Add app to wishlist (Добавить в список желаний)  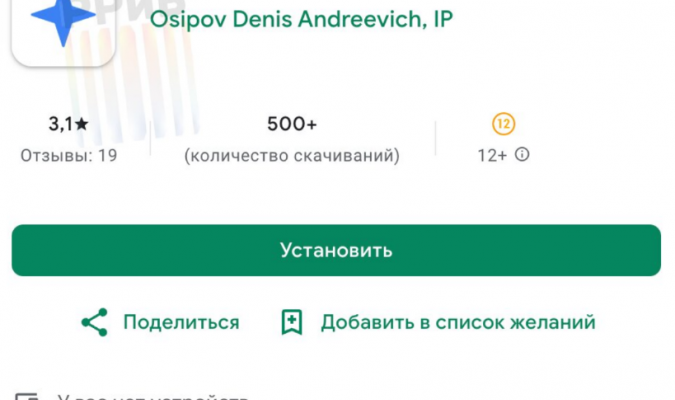coord(438,322)
